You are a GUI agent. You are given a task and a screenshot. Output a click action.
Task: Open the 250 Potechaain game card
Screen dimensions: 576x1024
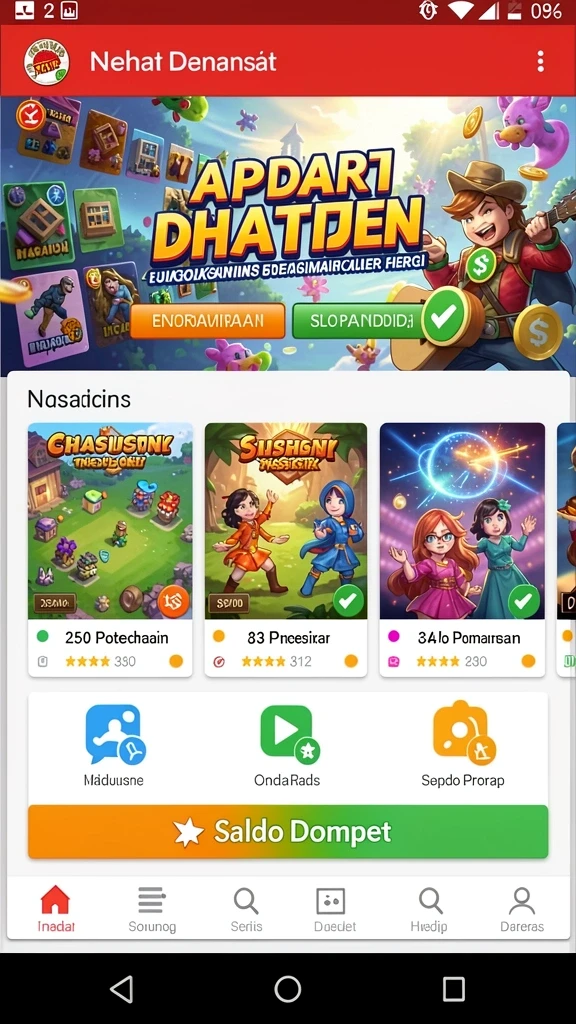pyautogui.click(x=110, y=549)
